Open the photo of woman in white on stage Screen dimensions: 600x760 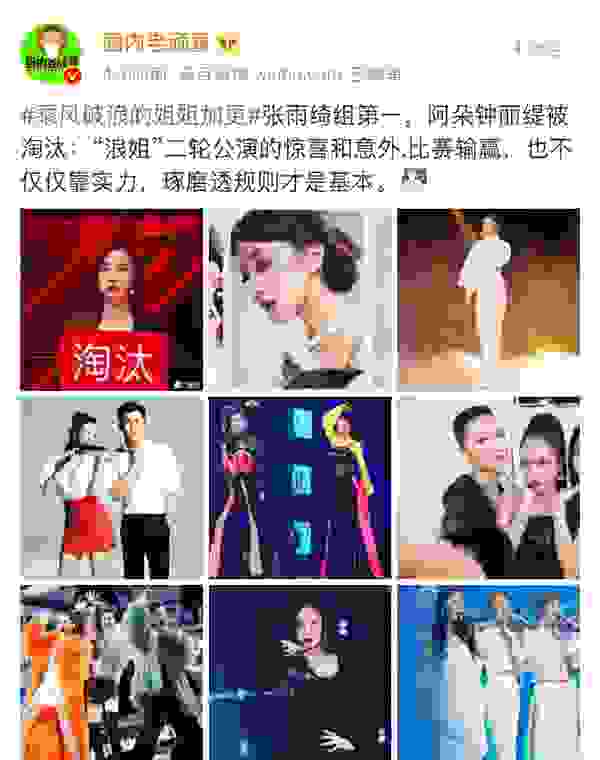pos(488,299)
